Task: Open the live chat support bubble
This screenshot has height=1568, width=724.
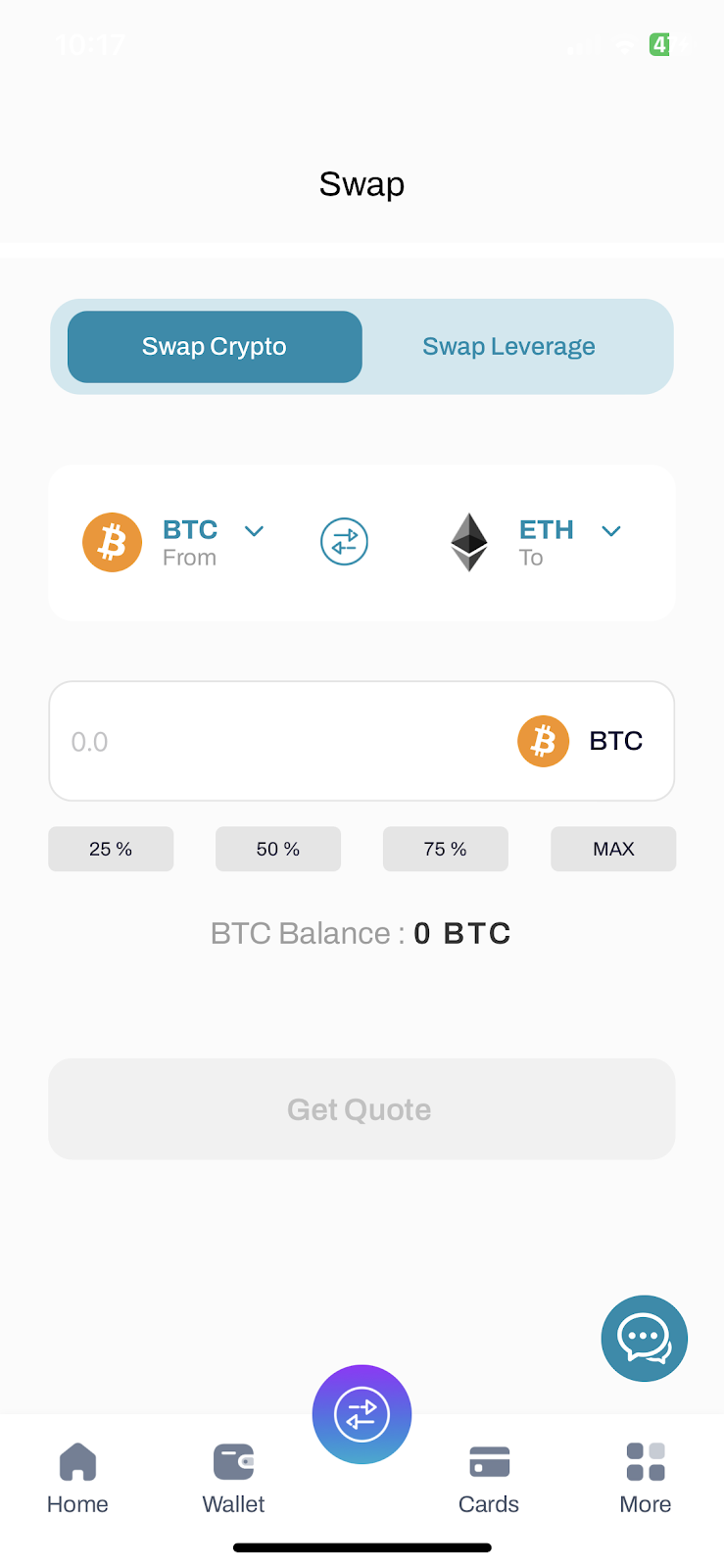Action: [645, 1339]
